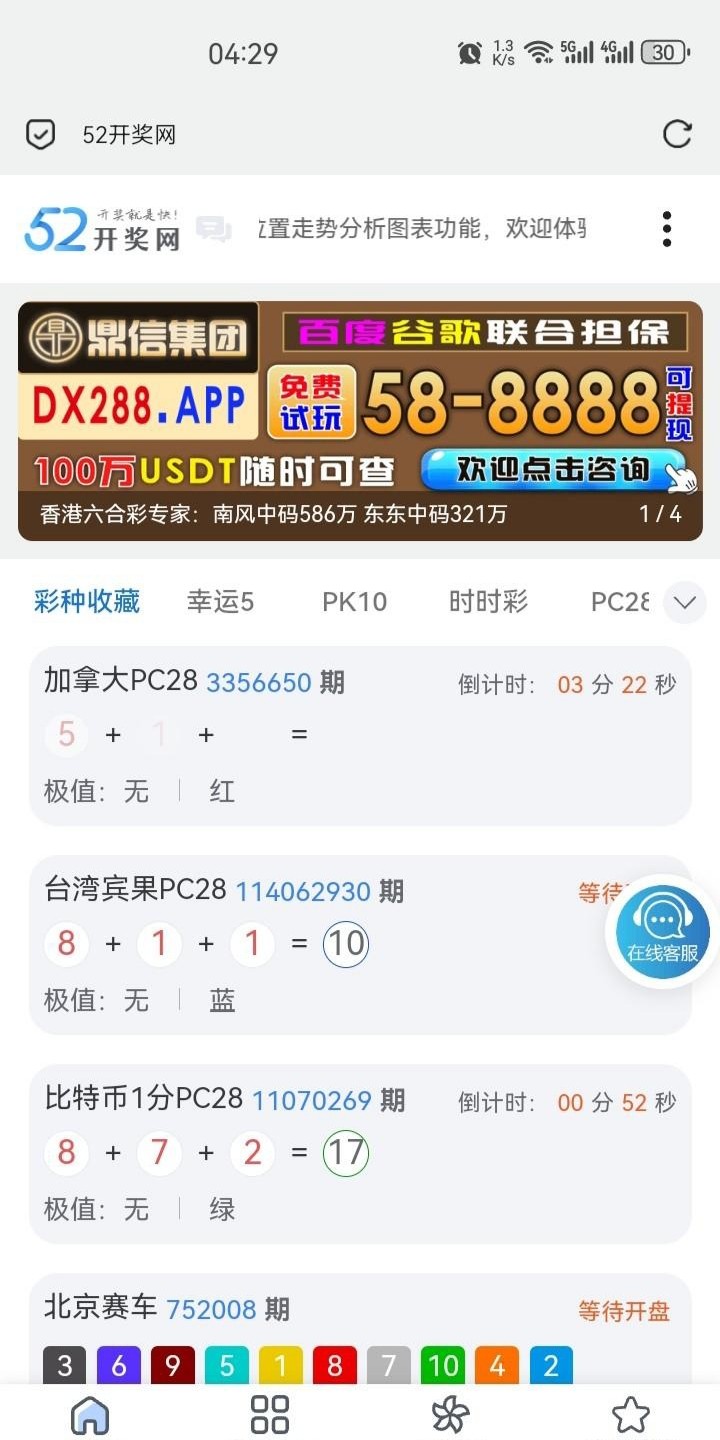Open the 北京赛车 result card
The image size is (720, 1440).
[x=360, y=1330]
